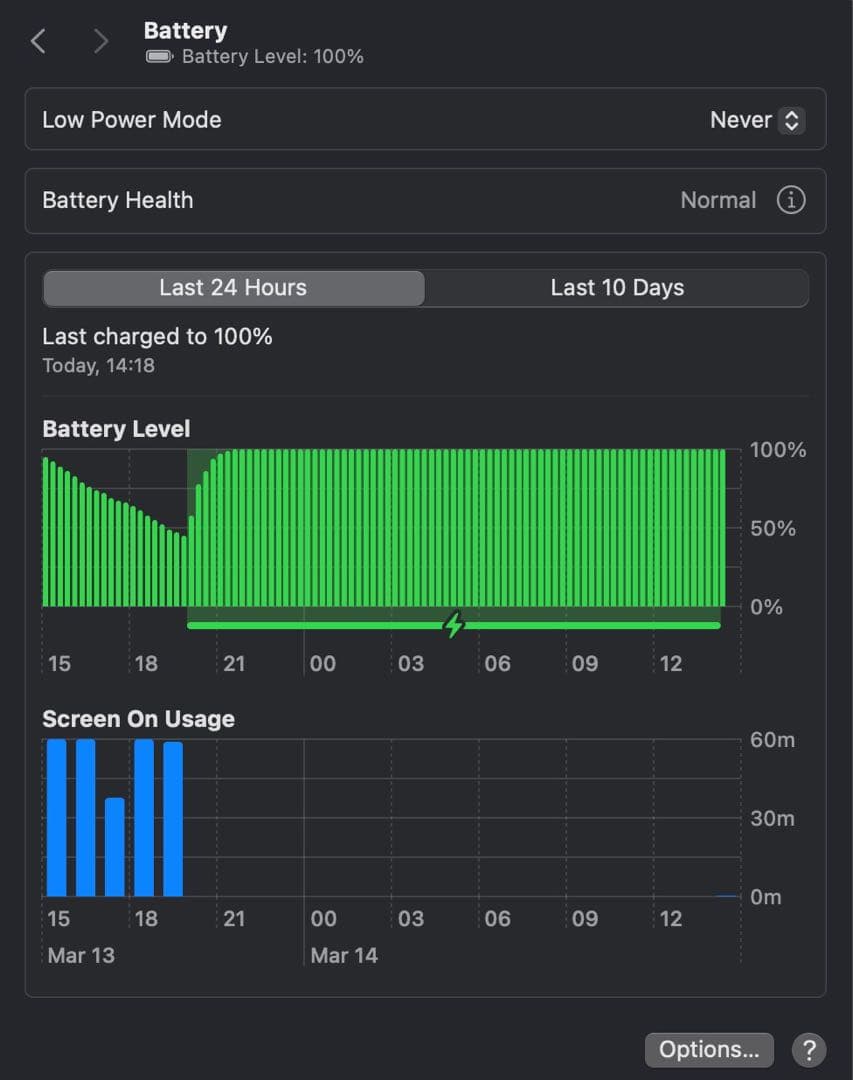Select the Last 24 Hours segment
Viewport: 853px width, 1080px height.
233,288
